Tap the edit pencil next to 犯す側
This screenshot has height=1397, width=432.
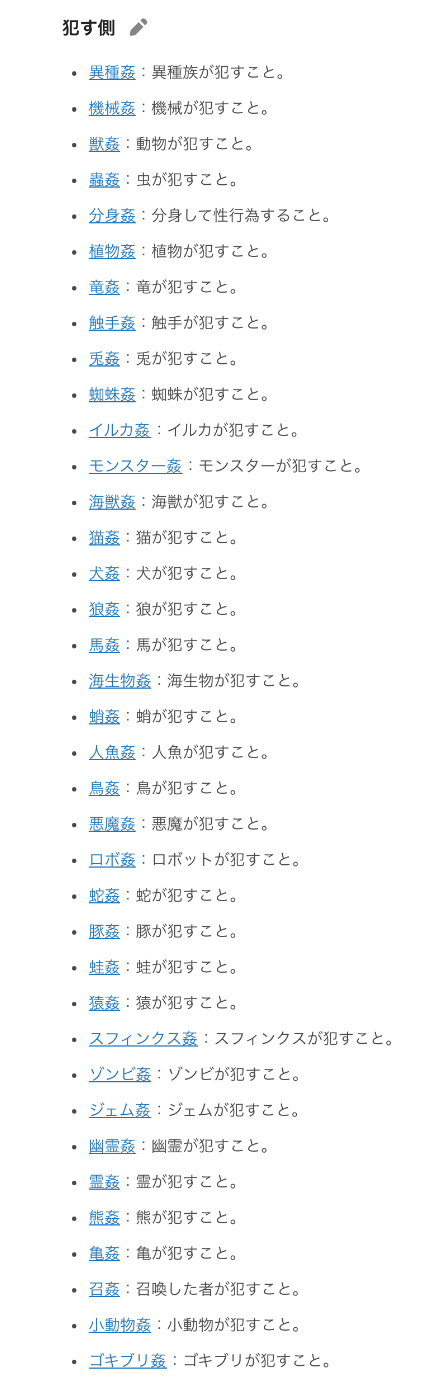click(138, 27)
